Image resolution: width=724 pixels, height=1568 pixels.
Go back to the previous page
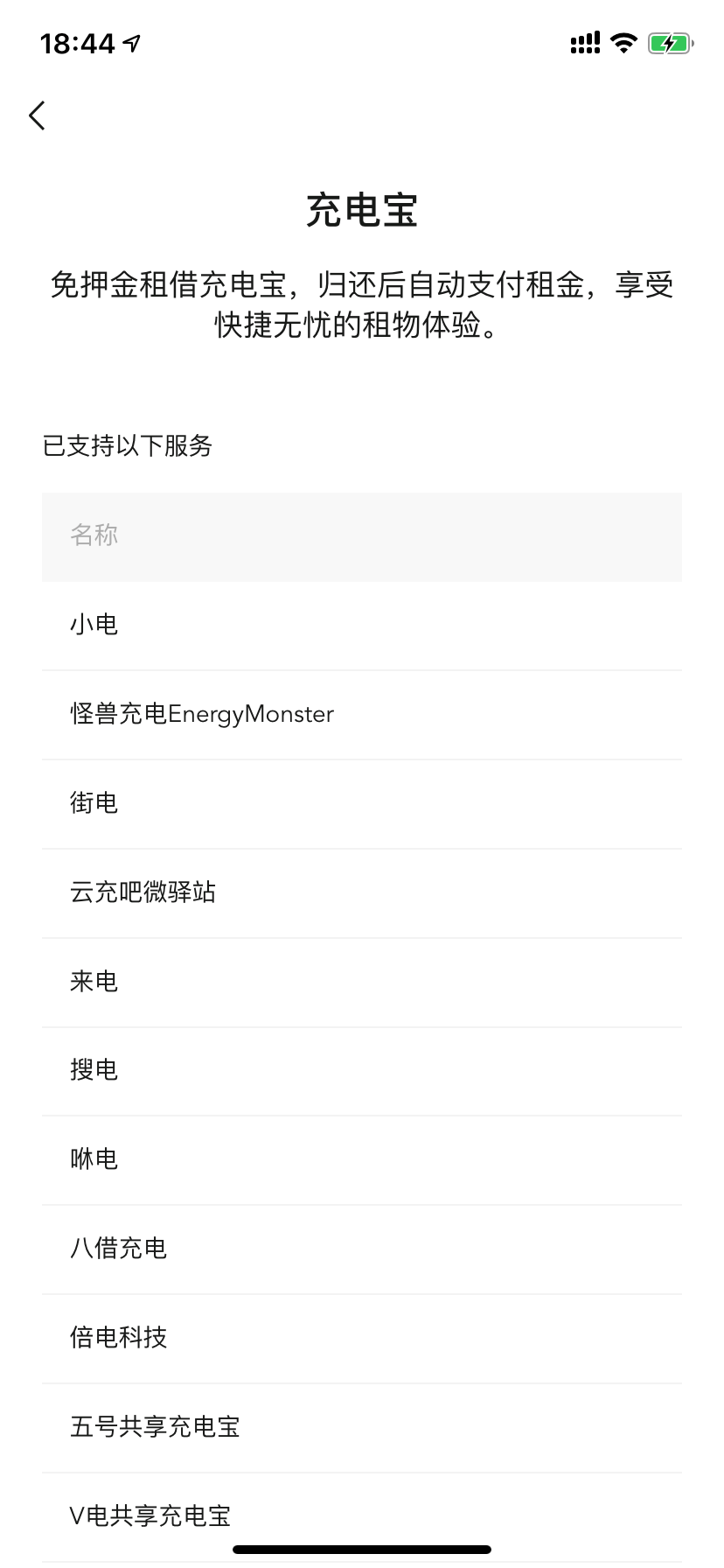37,115
